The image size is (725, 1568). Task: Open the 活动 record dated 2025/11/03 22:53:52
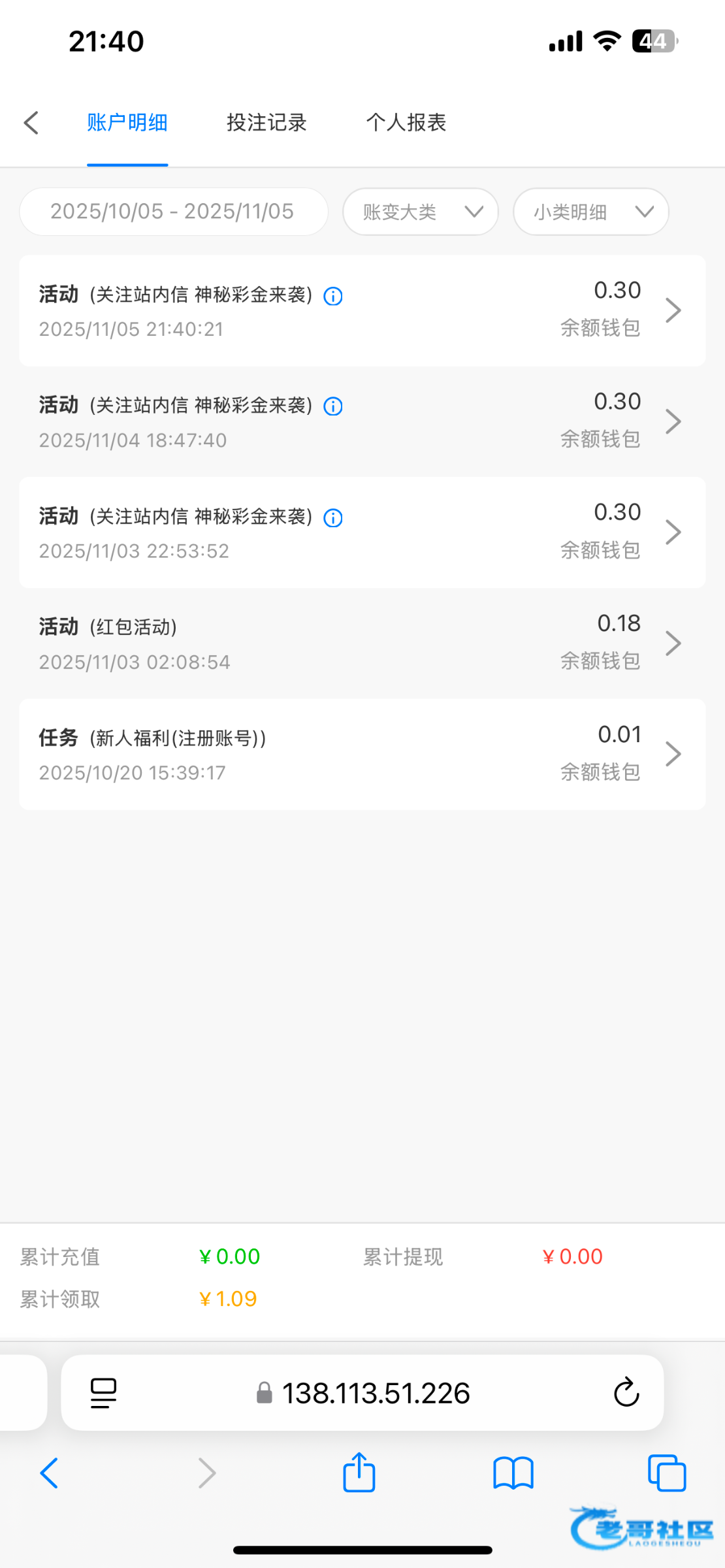(362, 532)
